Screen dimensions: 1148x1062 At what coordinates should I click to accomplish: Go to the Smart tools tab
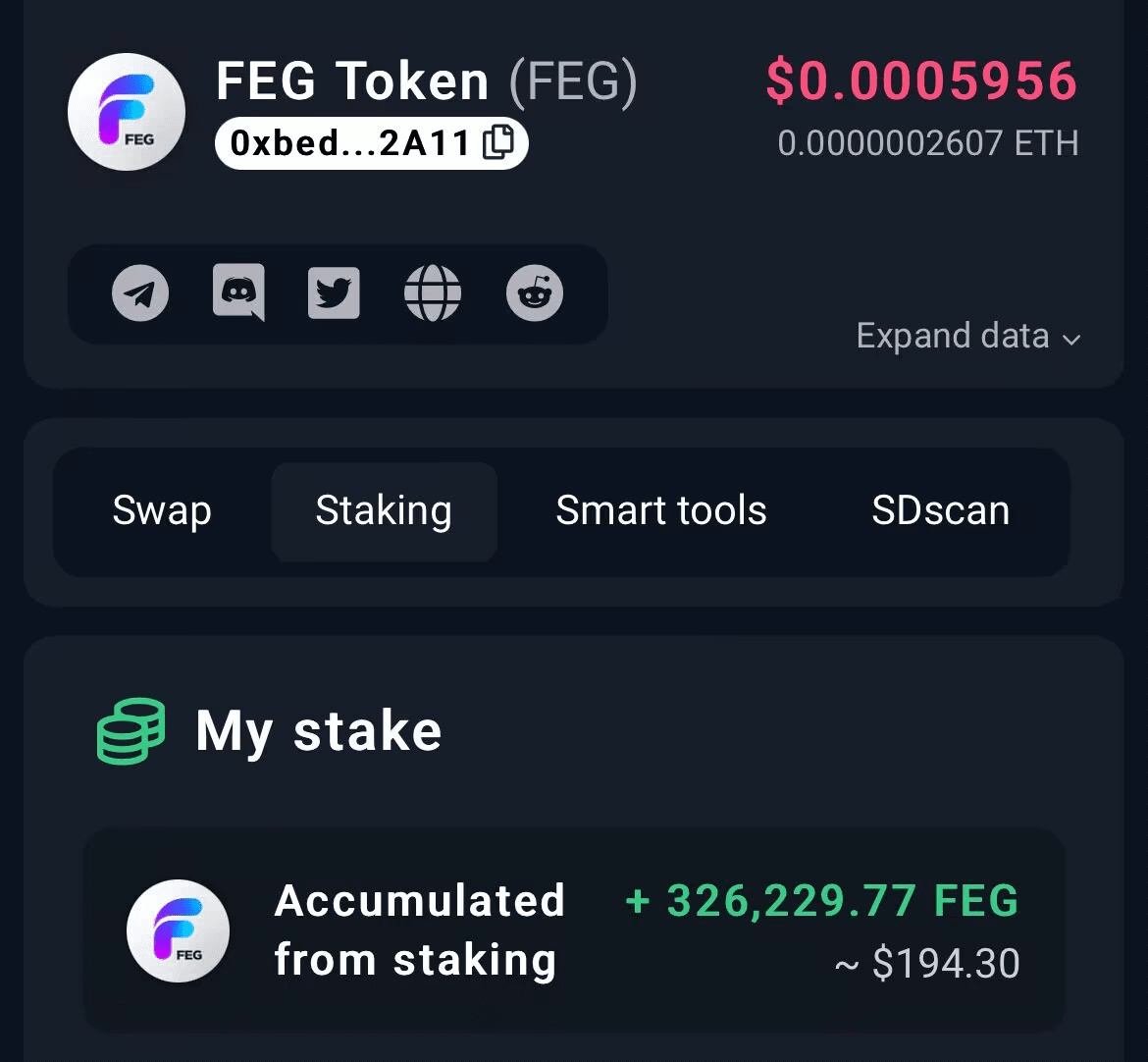click(x=661, y=511)
